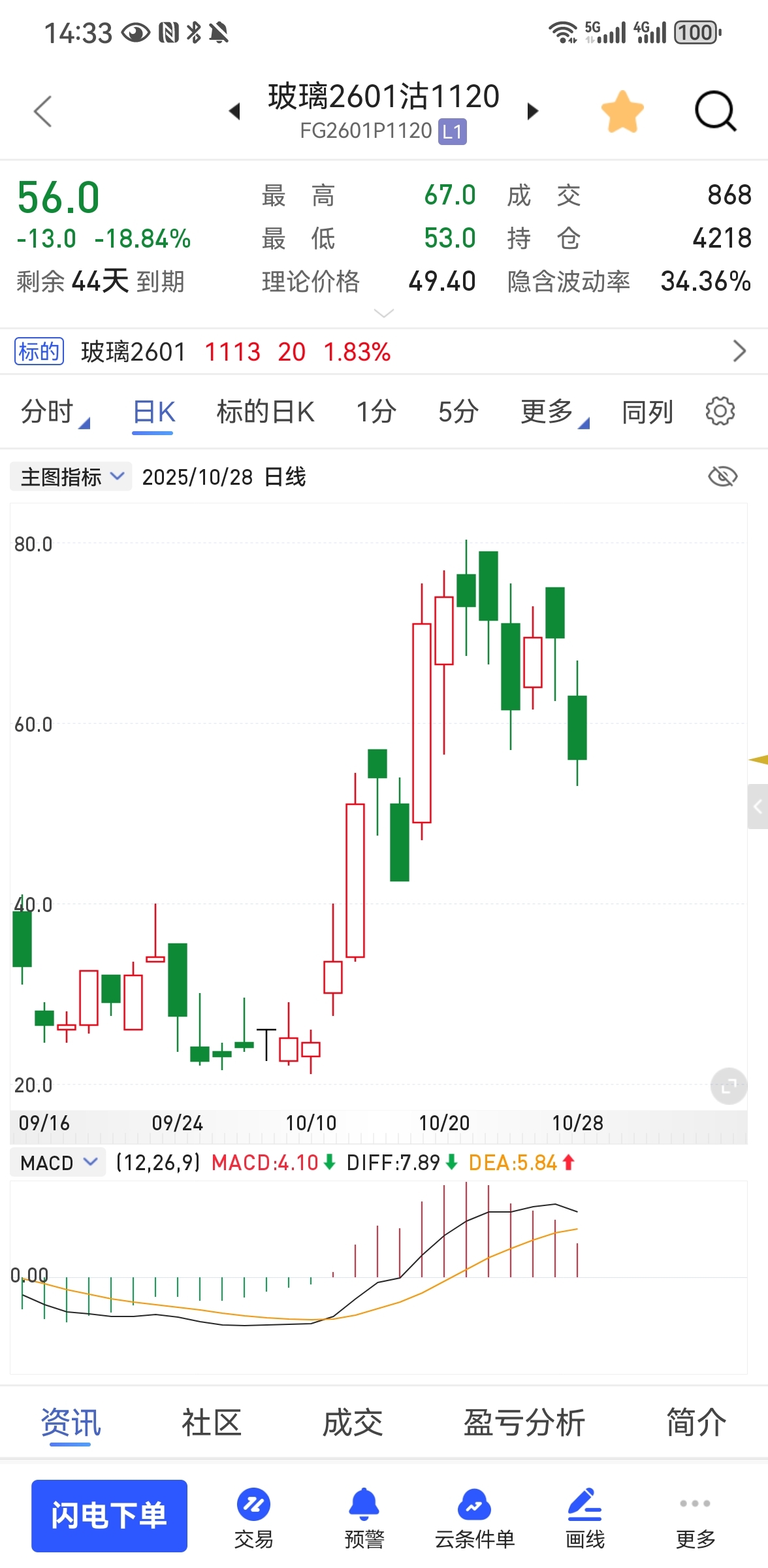The height and width of the screenshot is (1568, 768).
Task: Tap 闪电下单 to place order
Action: 110,1516
